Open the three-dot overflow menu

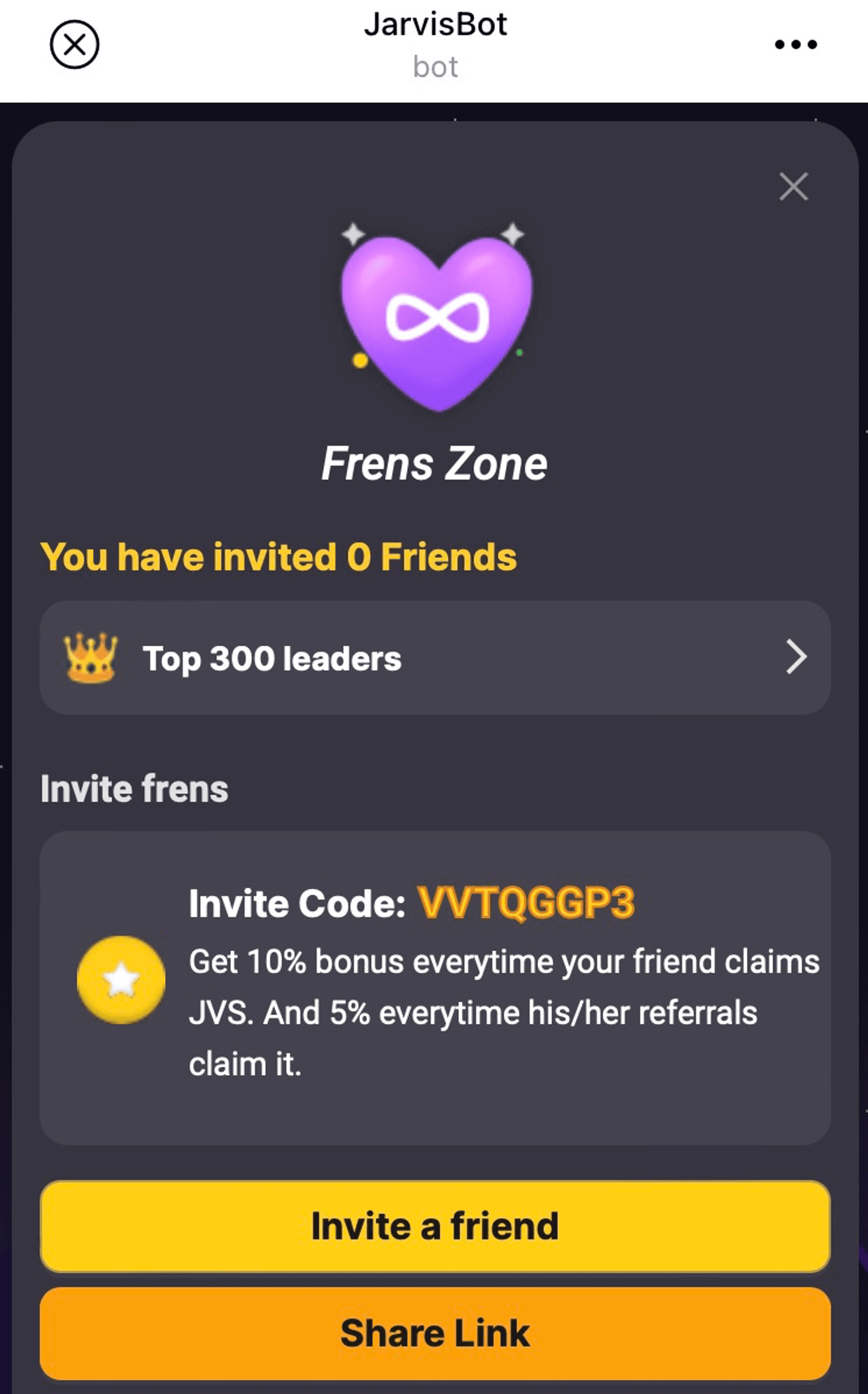(795, 44)
